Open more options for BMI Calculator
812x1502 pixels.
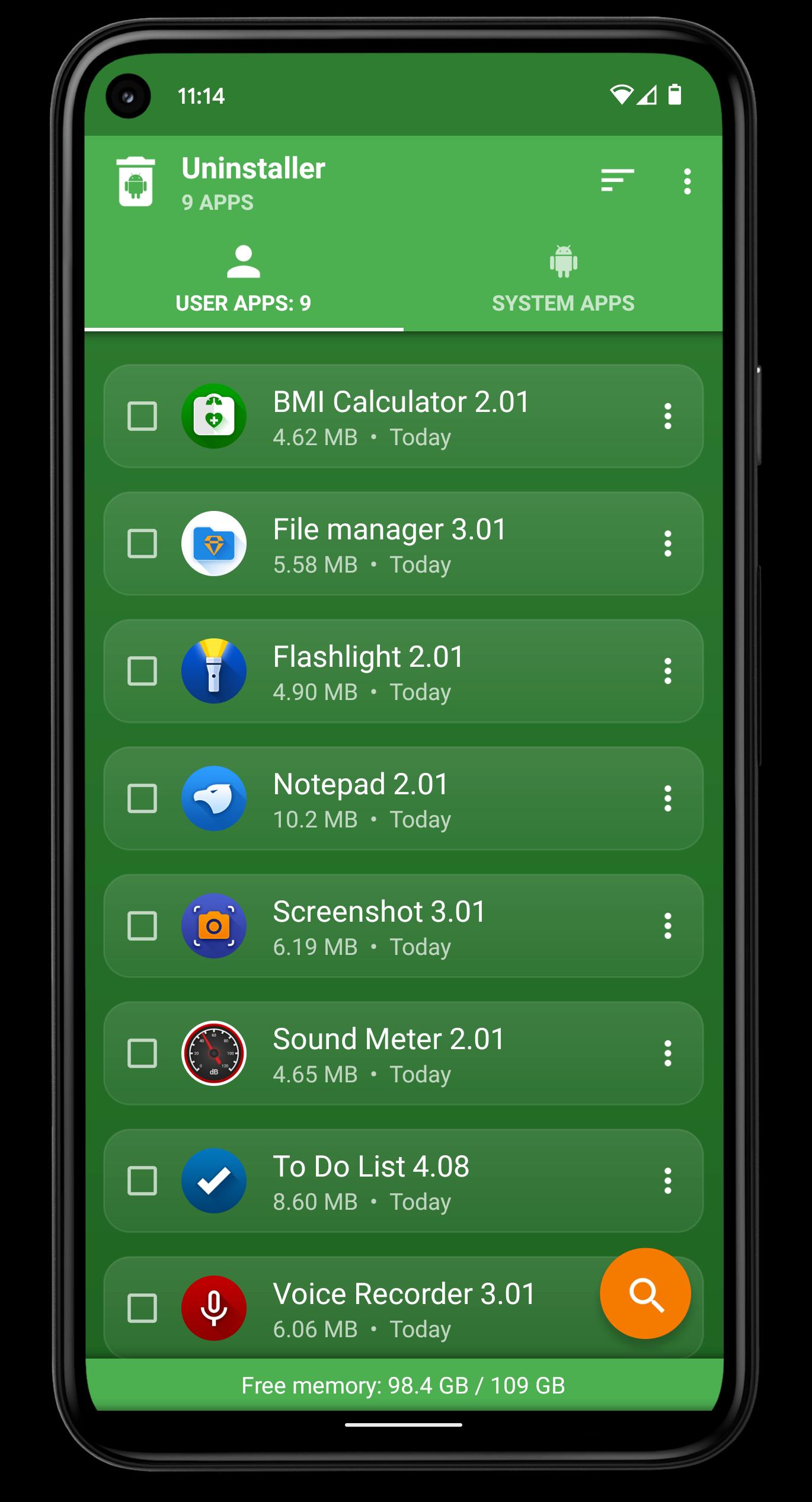[668, 416]
